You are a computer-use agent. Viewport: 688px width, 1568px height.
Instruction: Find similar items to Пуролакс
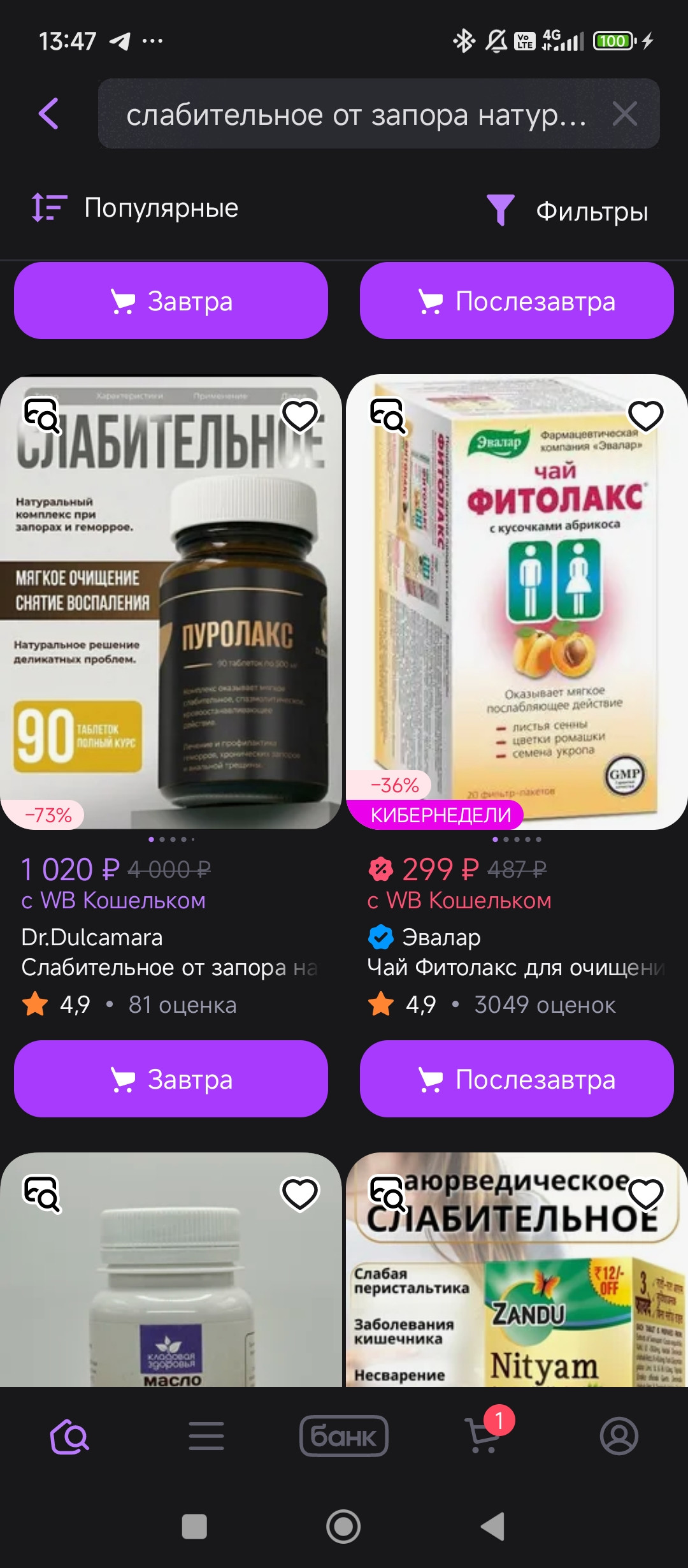(42, 416)
